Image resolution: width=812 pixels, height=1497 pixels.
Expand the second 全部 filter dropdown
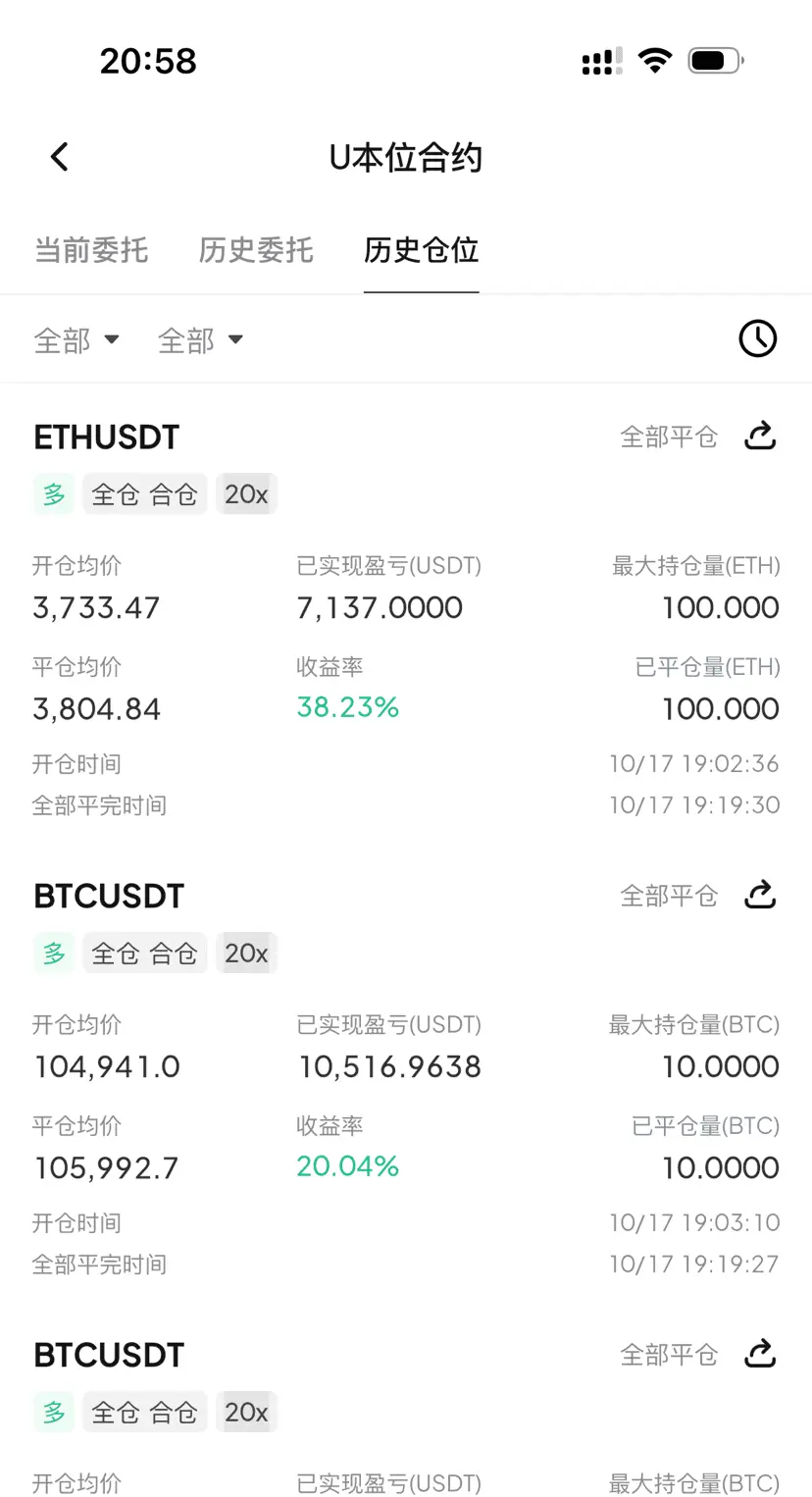[x=200, y=340]
